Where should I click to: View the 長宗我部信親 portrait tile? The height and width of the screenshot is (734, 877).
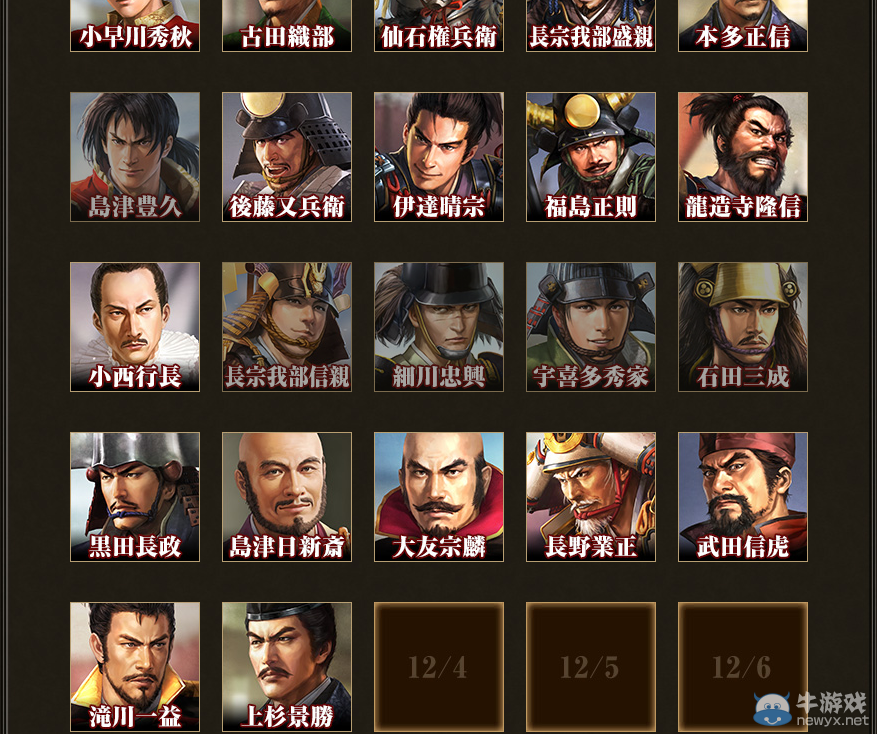287,327
